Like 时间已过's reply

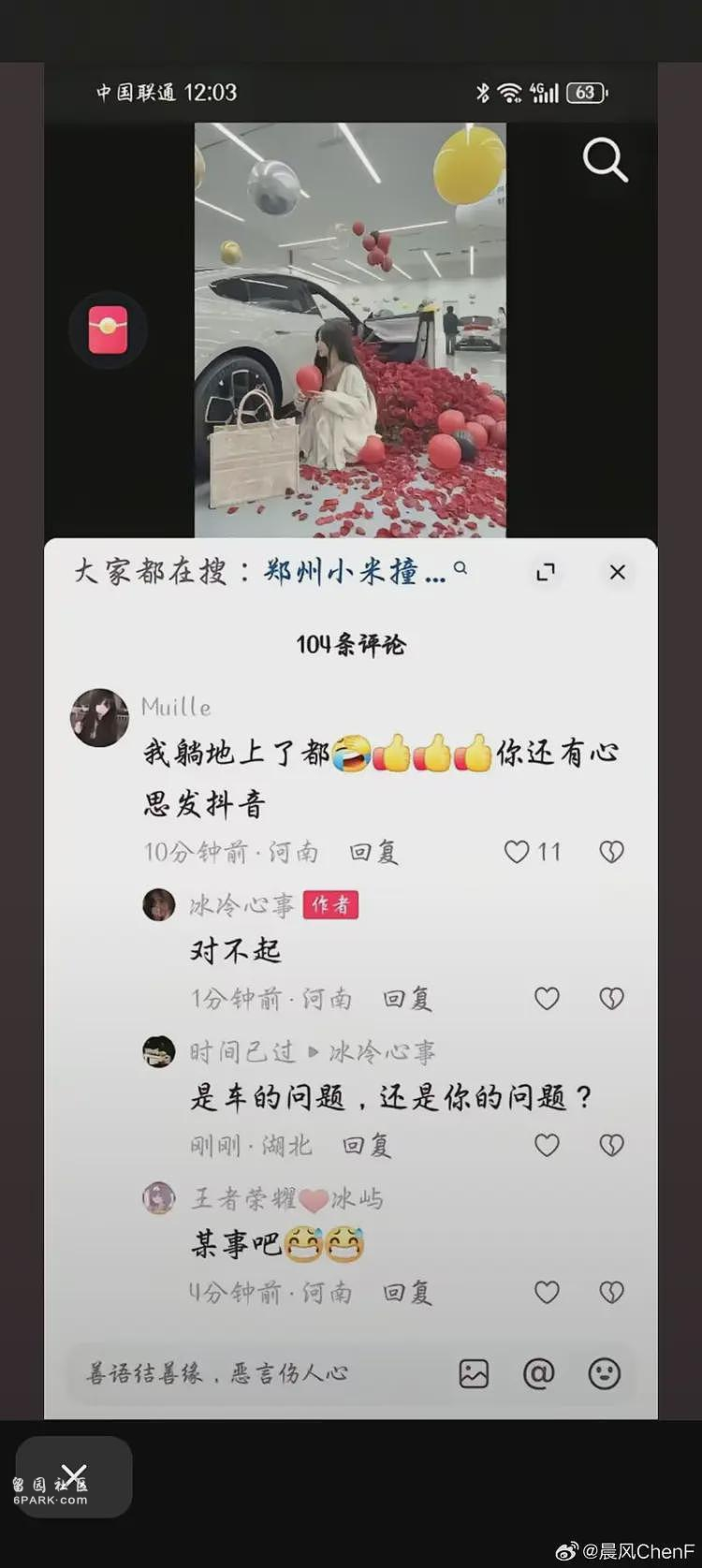click(547, 1145)
